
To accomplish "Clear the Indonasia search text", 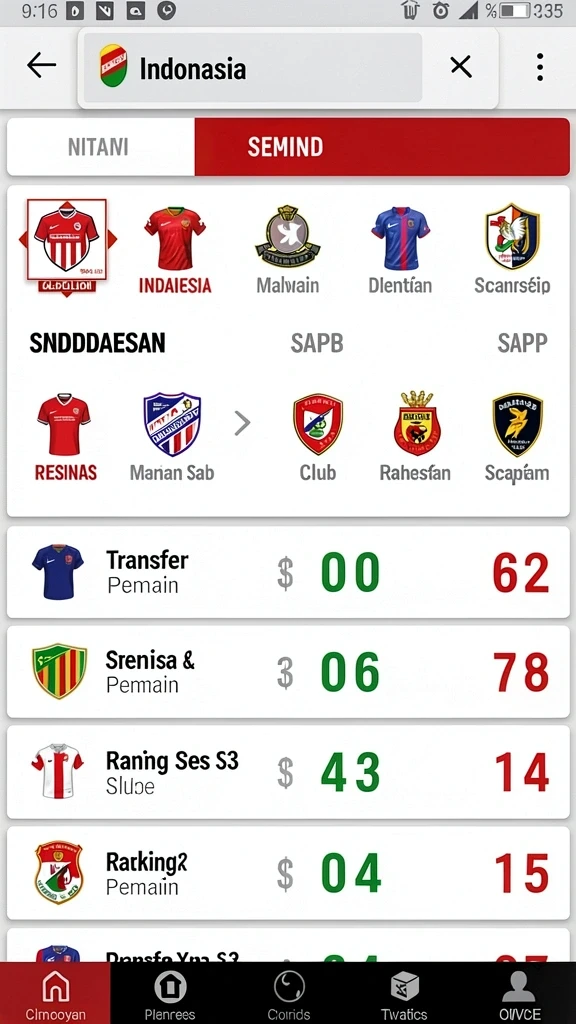I will coord(461,67).
